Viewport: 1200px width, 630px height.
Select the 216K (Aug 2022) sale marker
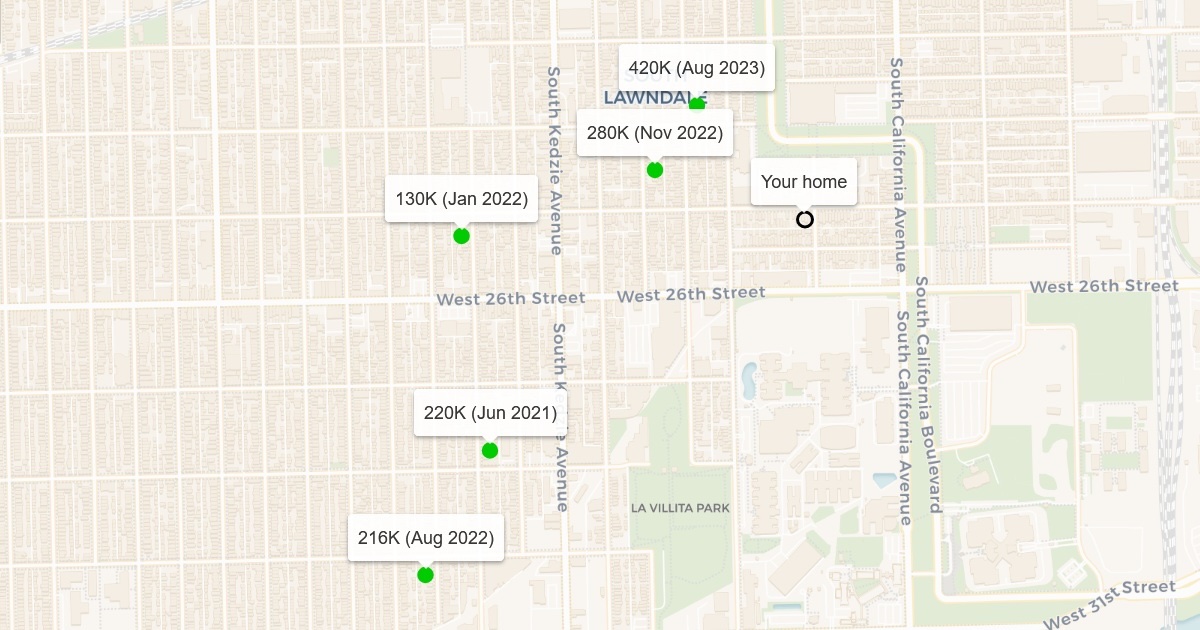[x=425, y=575]
